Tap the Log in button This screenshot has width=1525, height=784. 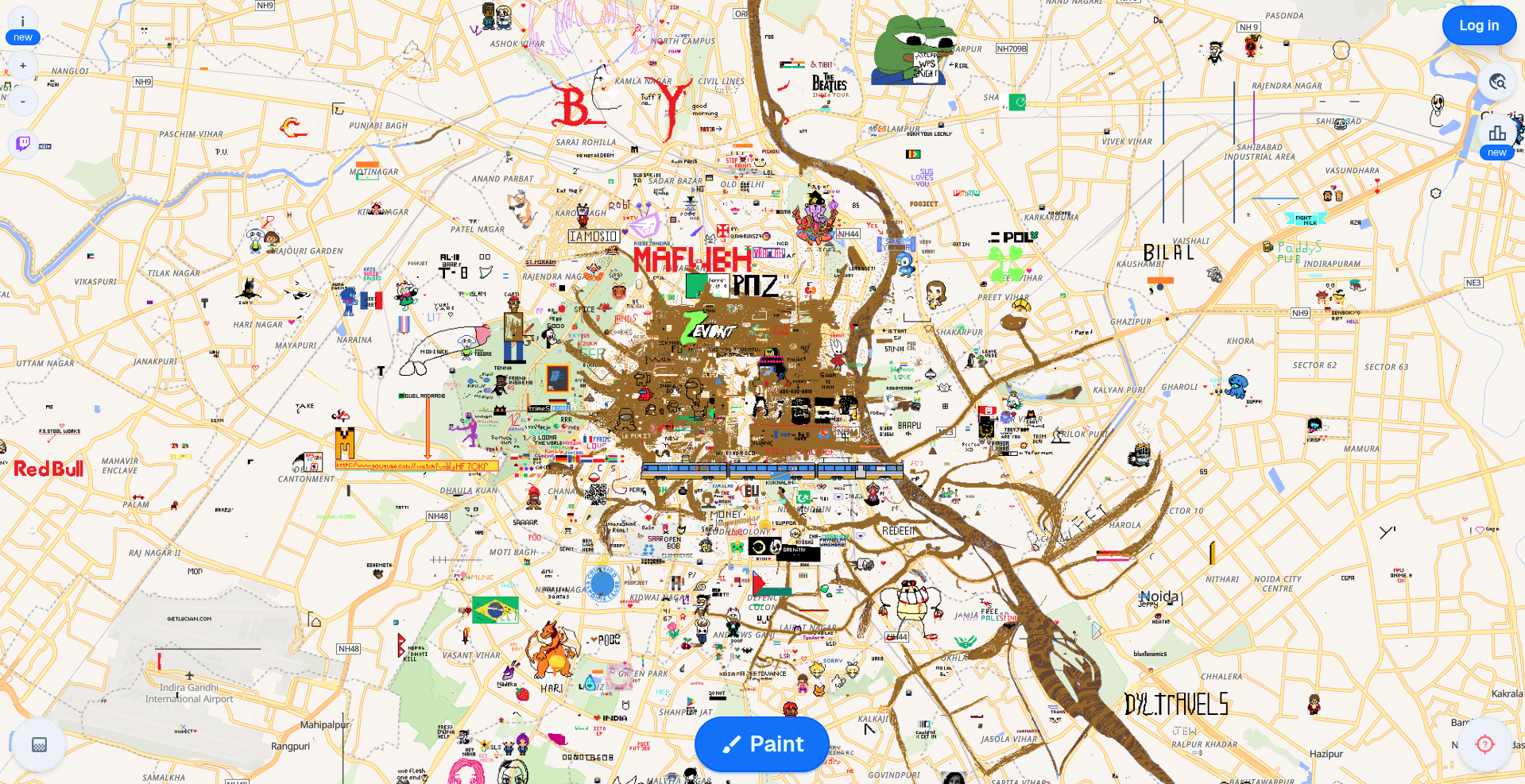click(1478, 25)
